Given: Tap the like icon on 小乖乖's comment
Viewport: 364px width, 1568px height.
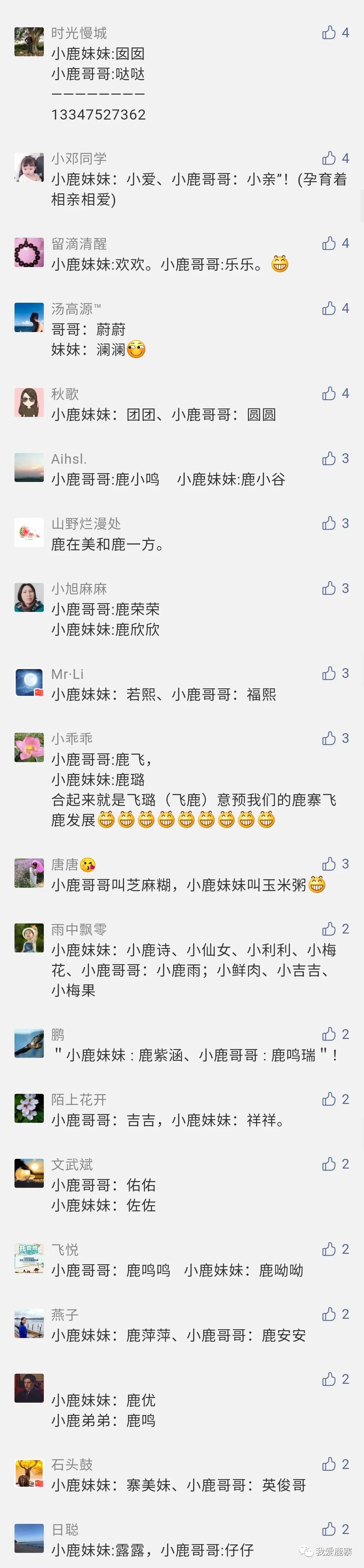Looking at the screenshot, I should click(x=329, y=738).
